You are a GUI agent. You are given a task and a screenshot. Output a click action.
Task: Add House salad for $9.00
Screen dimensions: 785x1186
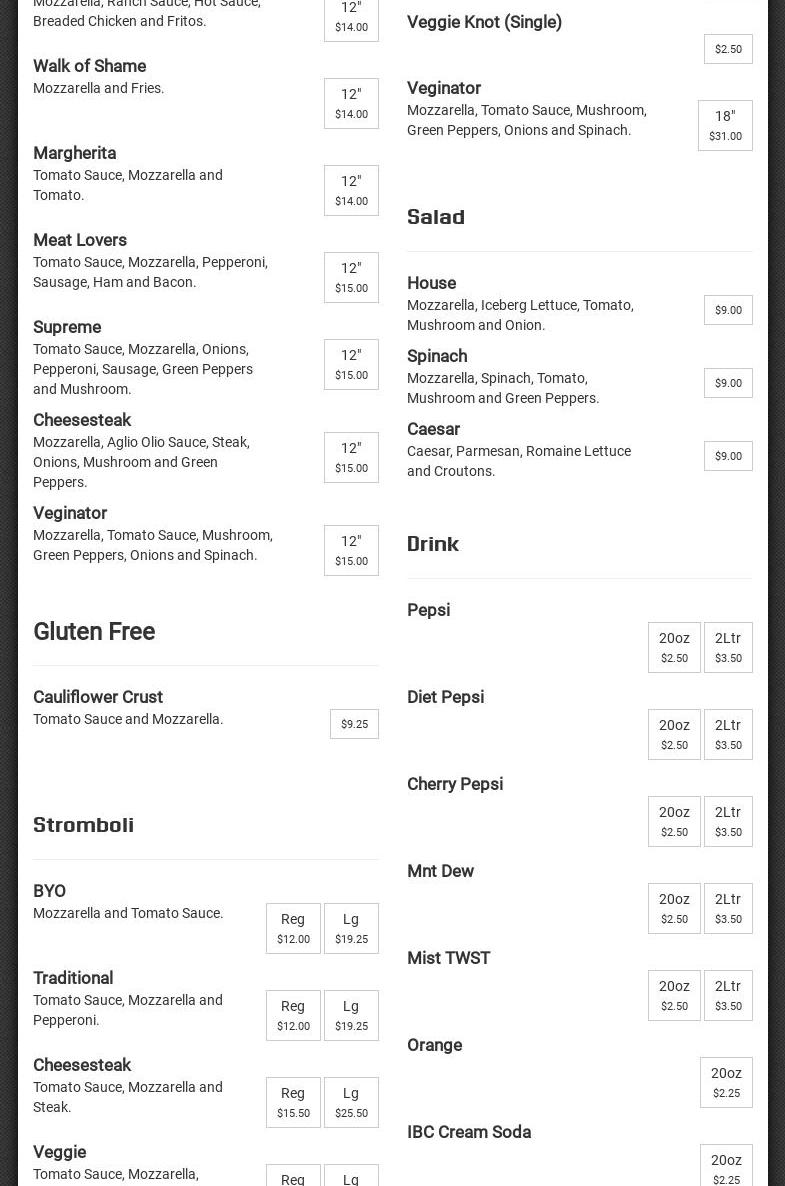(728, 310)
